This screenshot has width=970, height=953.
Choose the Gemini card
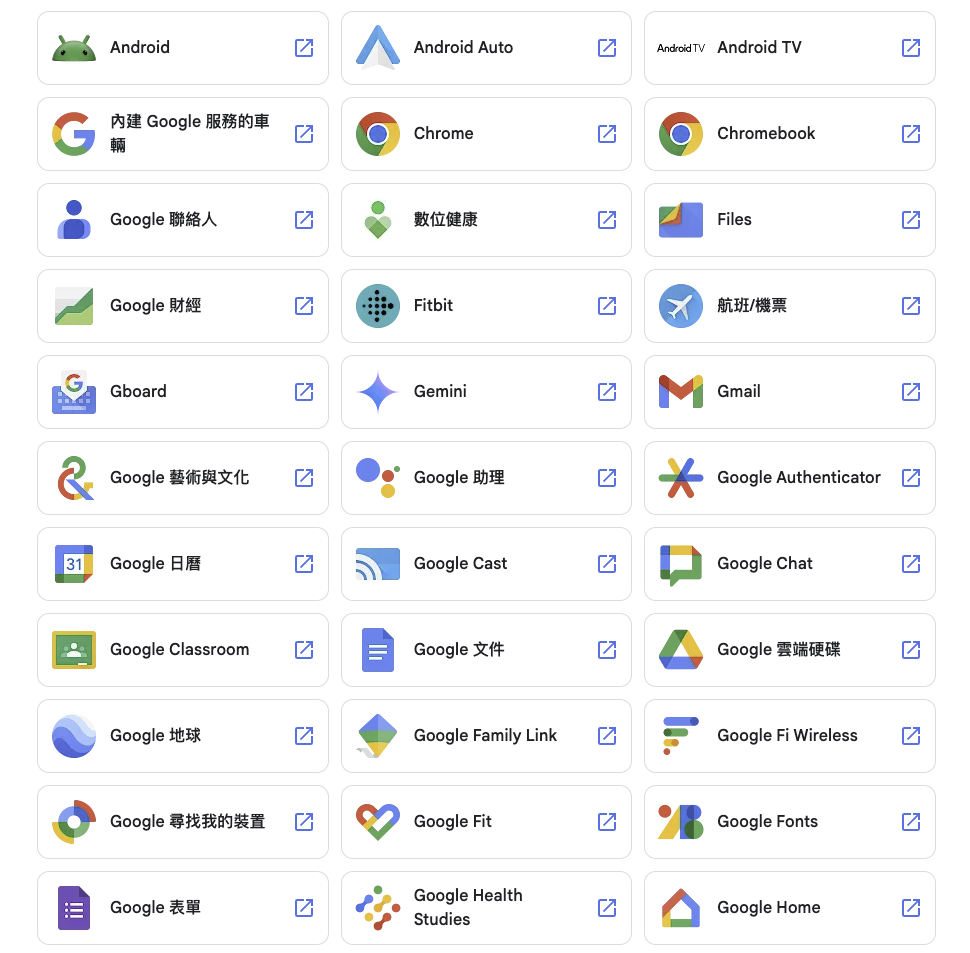point(486,392)
